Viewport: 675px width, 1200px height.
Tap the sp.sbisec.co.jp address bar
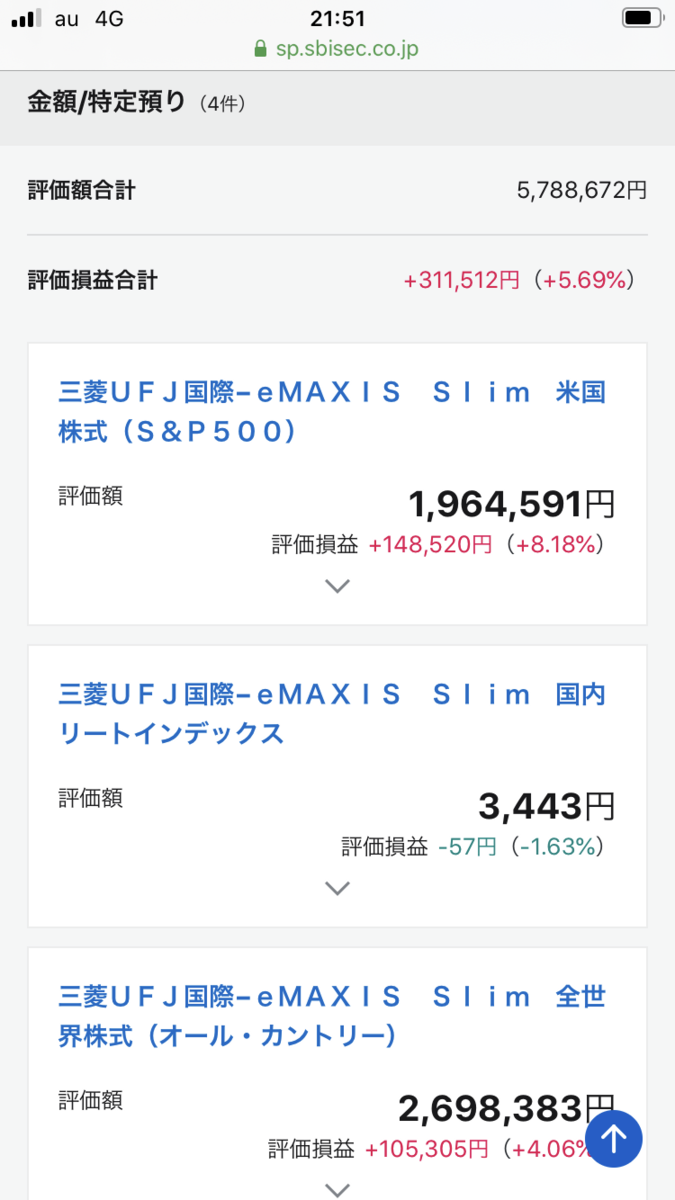[x=337, y=49]
